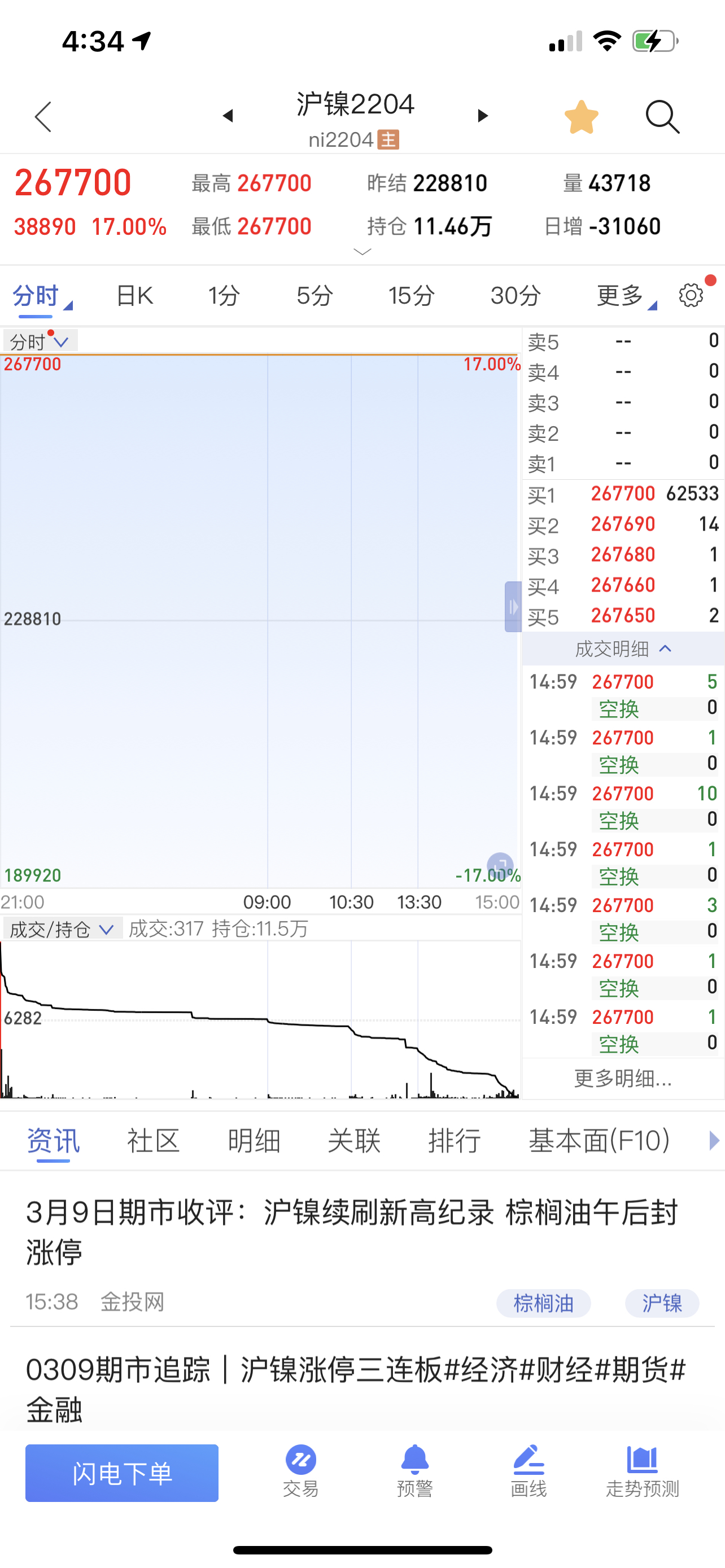Open the 社区 community tab

tap(153, 1140)
